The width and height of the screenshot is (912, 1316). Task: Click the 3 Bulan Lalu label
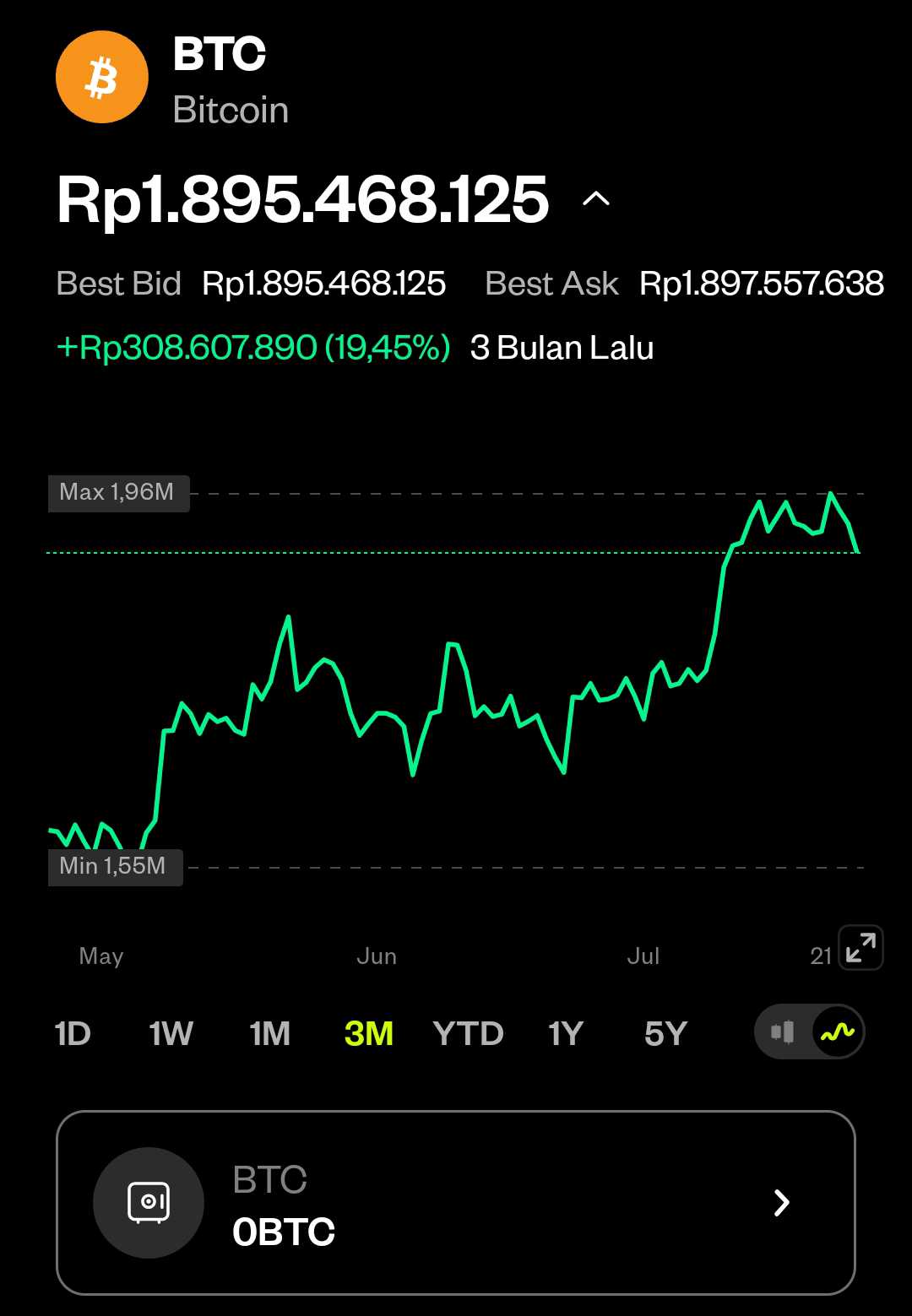562,347
